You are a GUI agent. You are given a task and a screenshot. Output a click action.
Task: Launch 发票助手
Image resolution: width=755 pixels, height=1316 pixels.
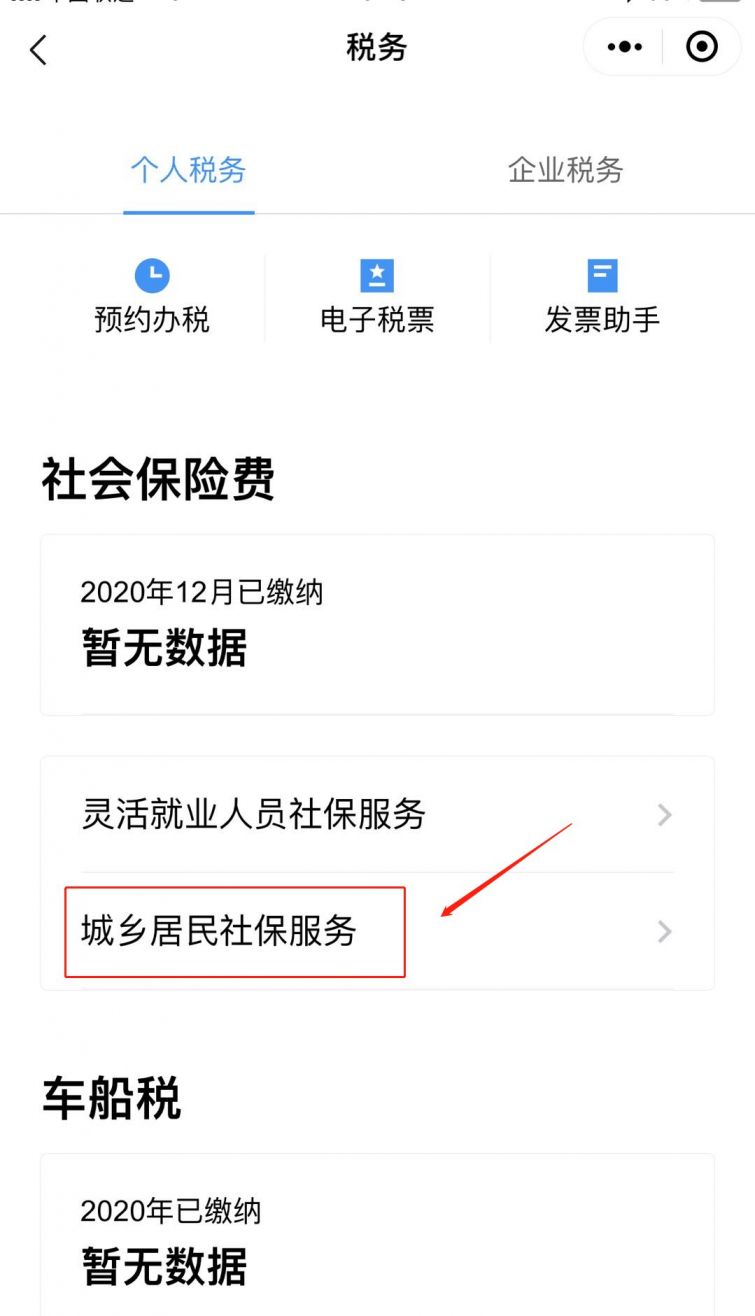pos(602,297)
